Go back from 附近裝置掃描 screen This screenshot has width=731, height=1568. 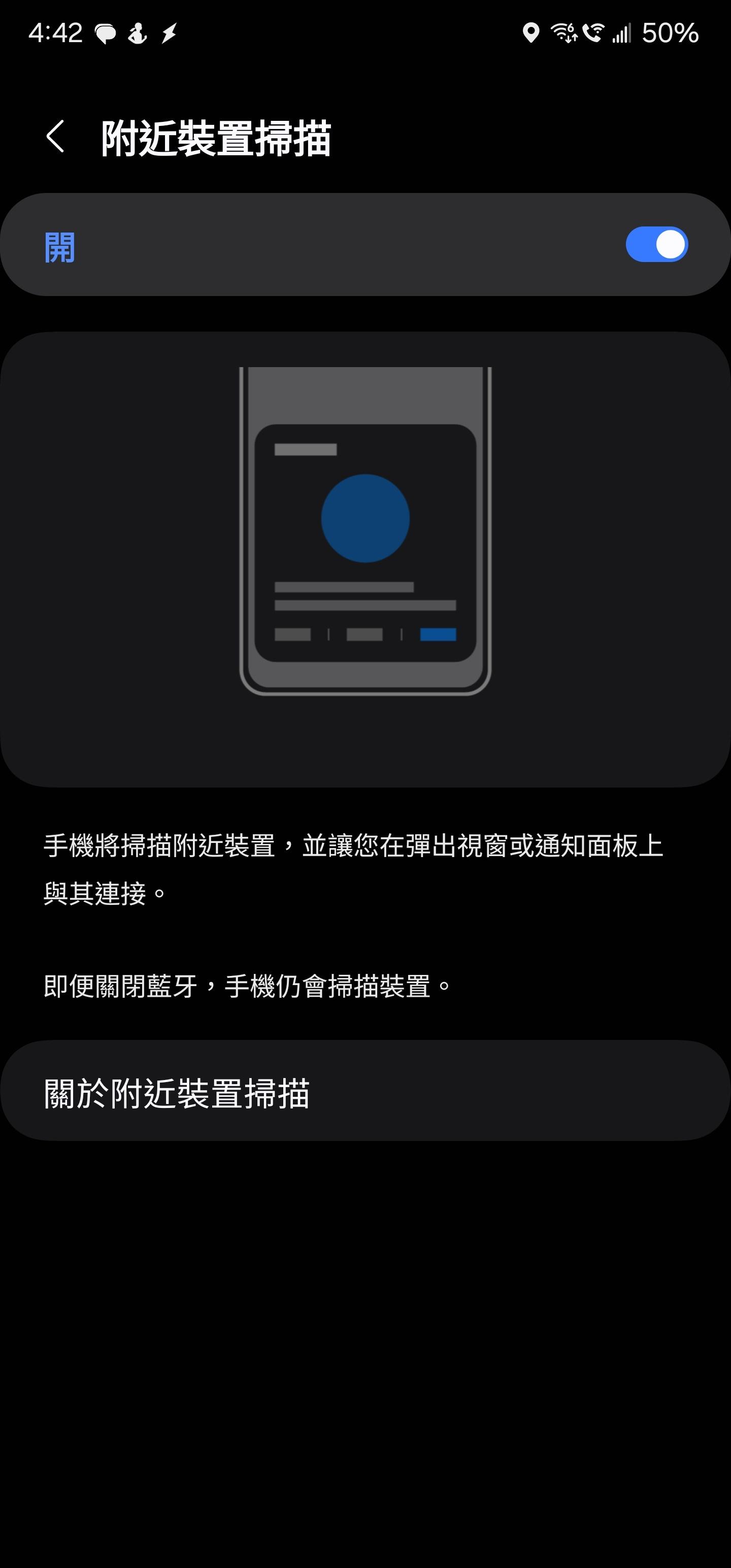(55, 137)
